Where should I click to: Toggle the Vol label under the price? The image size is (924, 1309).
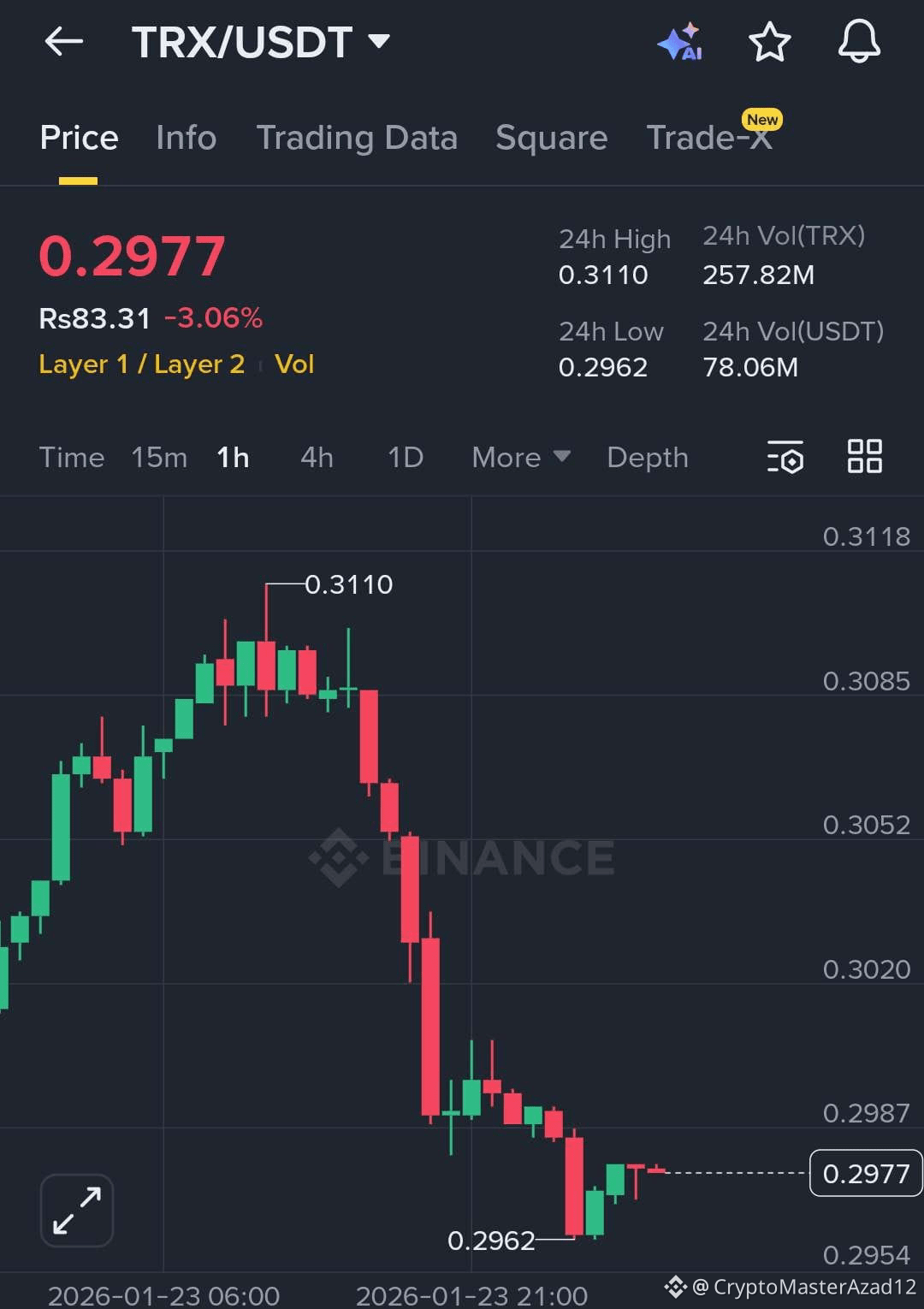coord(294,364)
